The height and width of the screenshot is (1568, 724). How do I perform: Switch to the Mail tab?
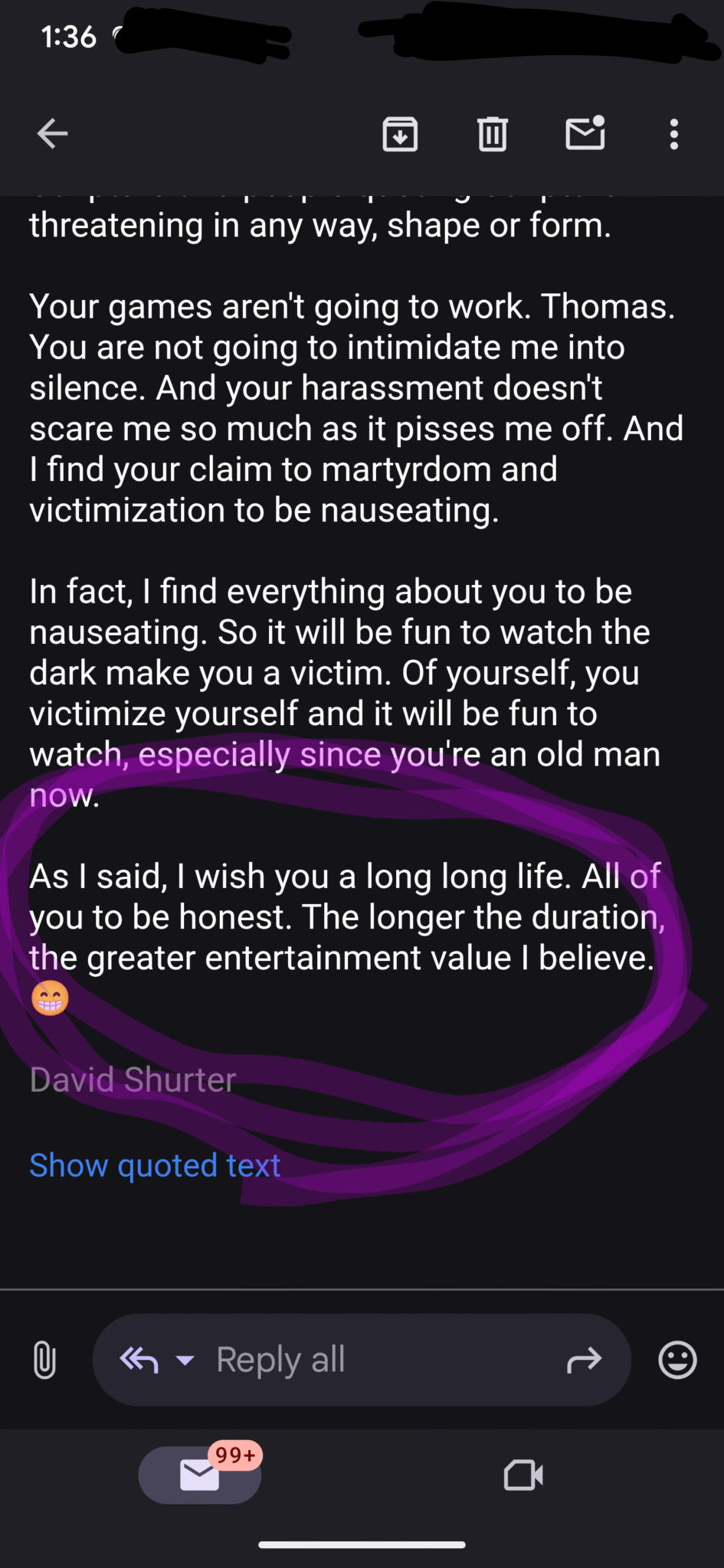click(x=198, y=1475)
